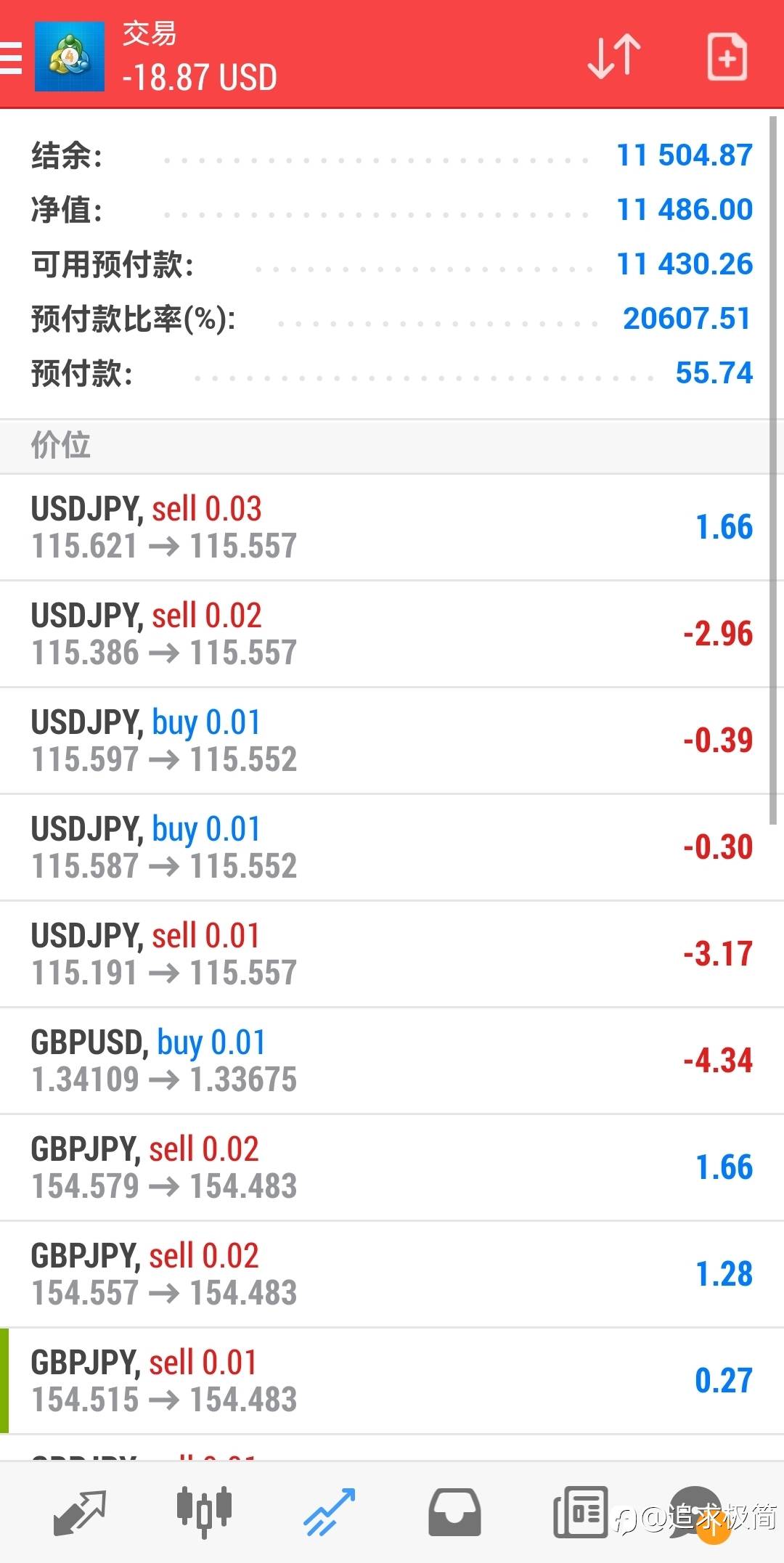
Task: Switch to the news tab
Action: [580, 1512]
